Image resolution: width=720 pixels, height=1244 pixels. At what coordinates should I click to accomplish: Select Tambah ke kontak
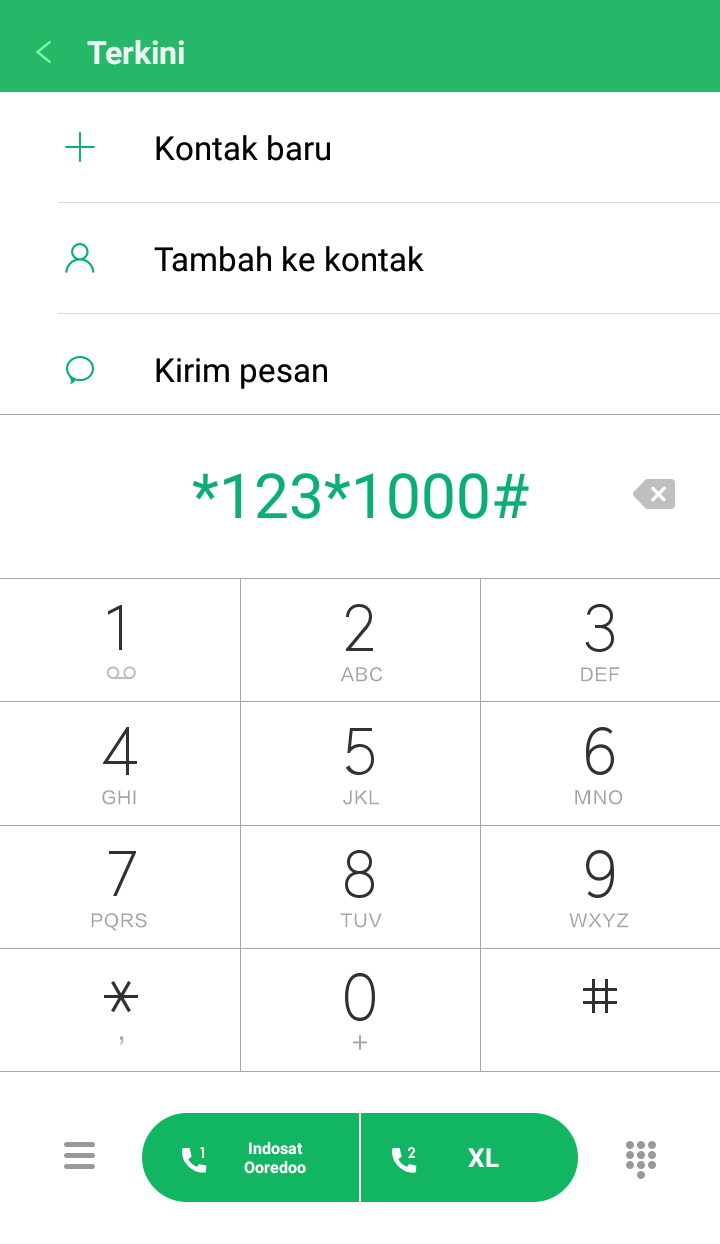(288, 259)
